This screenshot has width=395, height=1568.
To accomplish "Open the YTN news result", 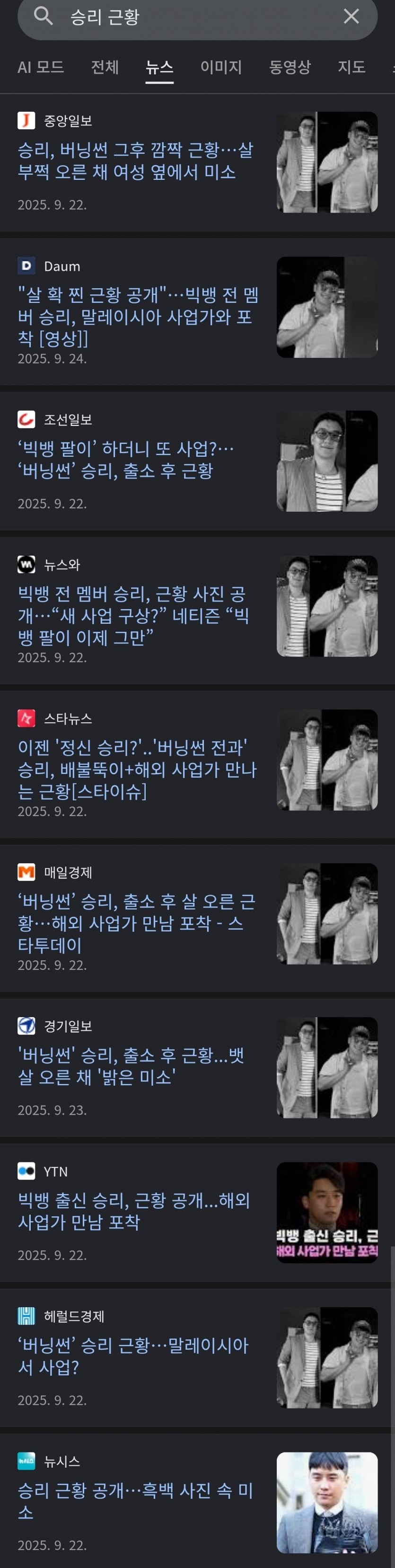I will (x=133, y=1211).
